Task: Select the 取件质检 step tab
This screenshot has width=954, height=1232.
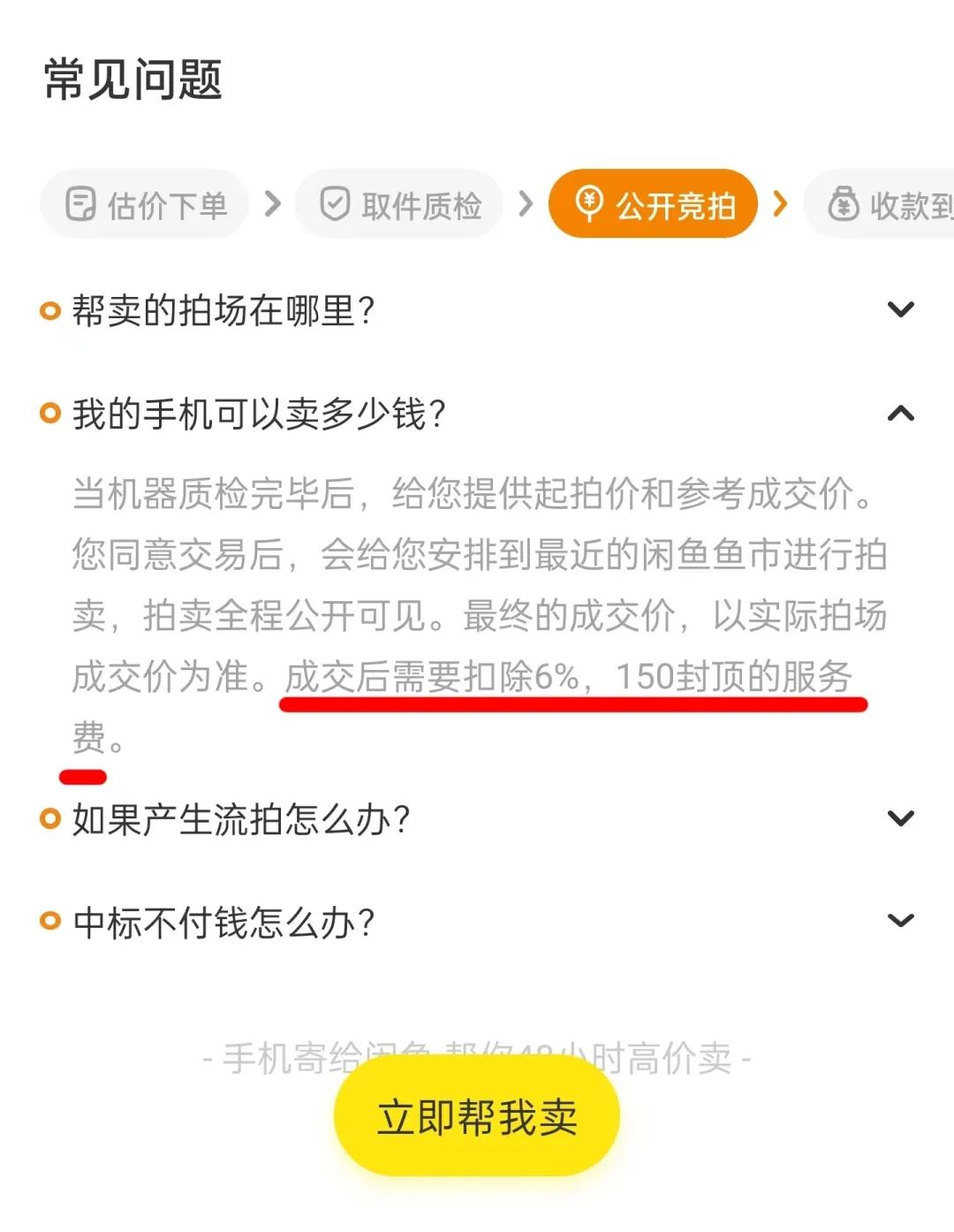Action: (x=398, y=204)
